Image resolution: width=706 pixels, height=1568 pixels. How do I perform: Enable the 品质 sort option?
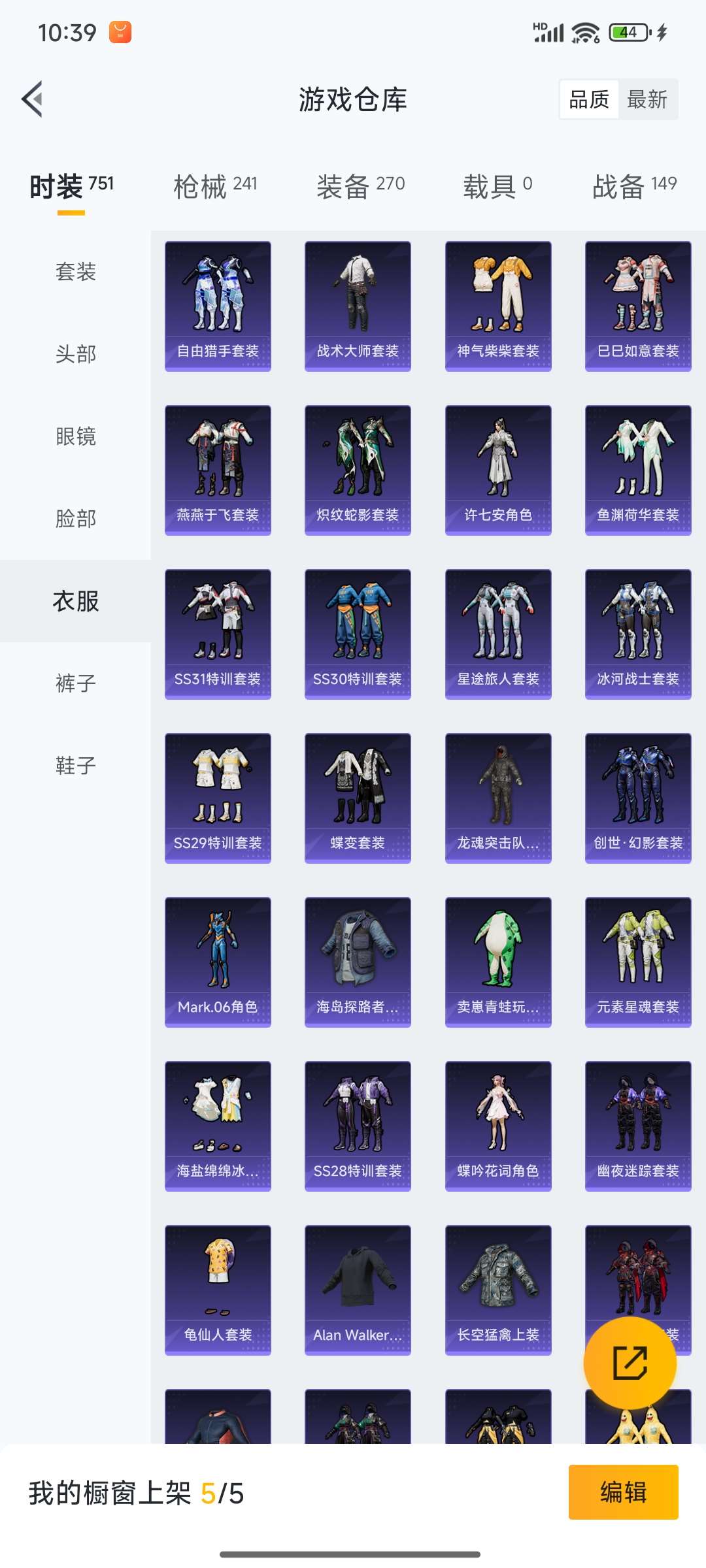click(589, 99)
